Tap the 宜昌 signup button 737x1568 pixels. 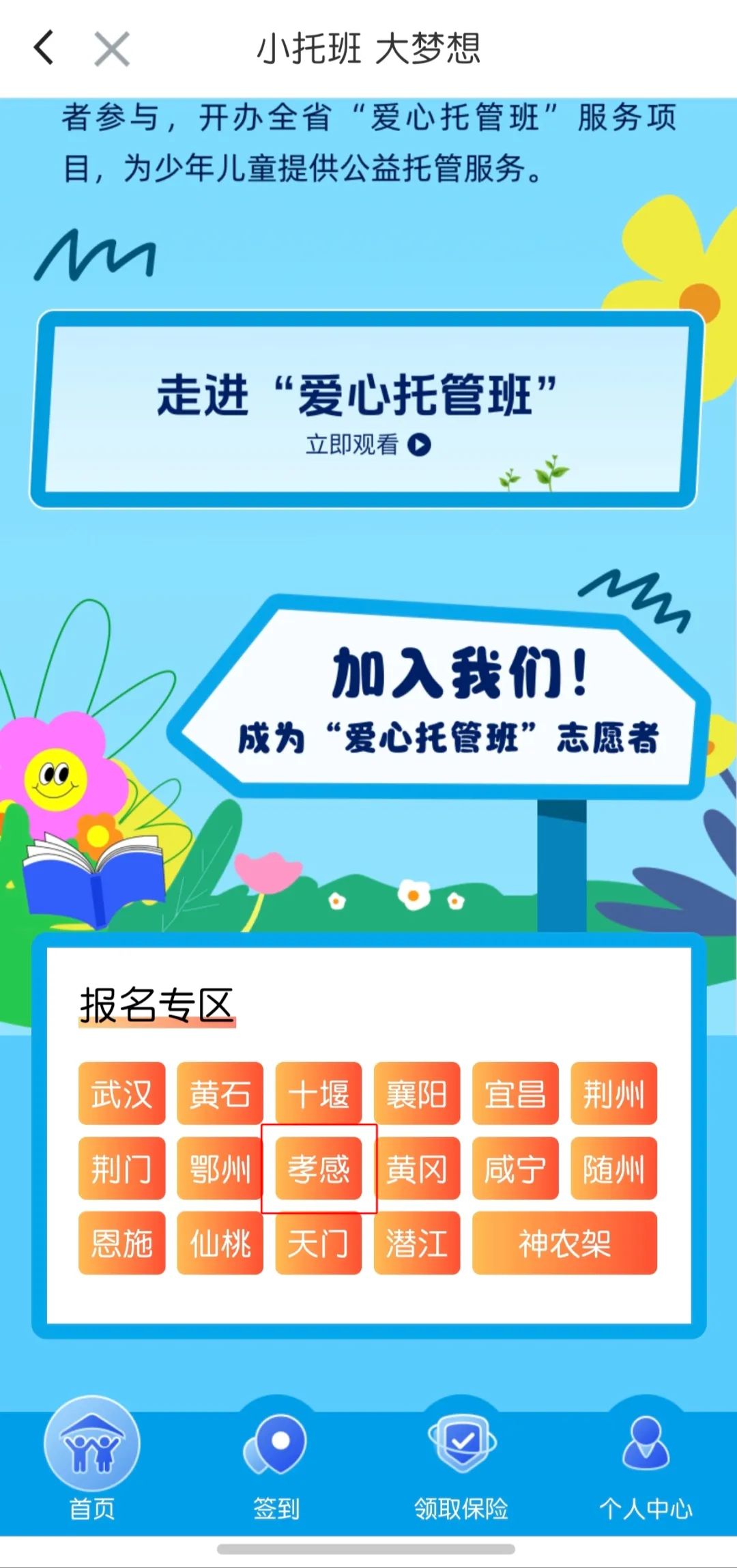pyautogui.click(x=515, y=1094)
